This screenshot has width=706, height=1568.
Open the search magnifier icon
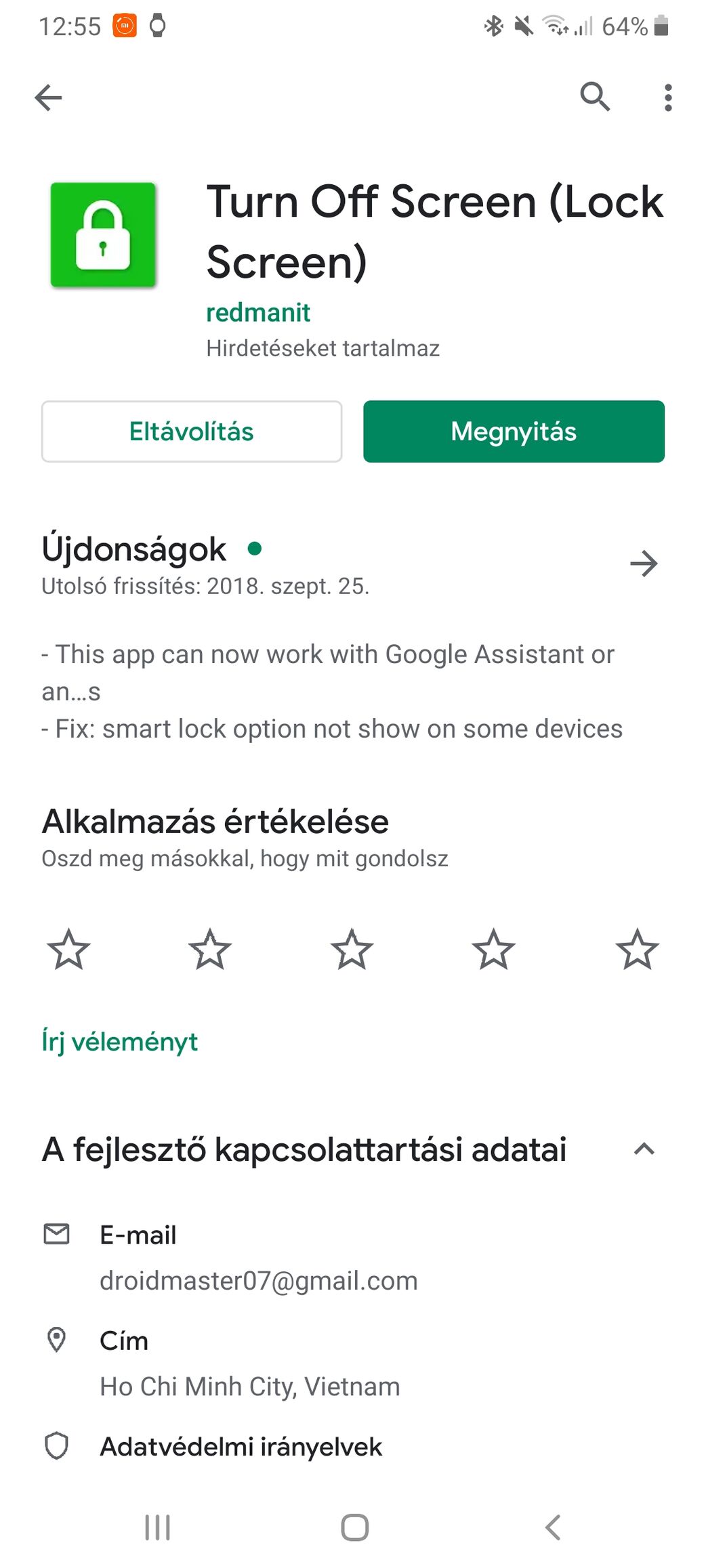(x=595, y=97)
